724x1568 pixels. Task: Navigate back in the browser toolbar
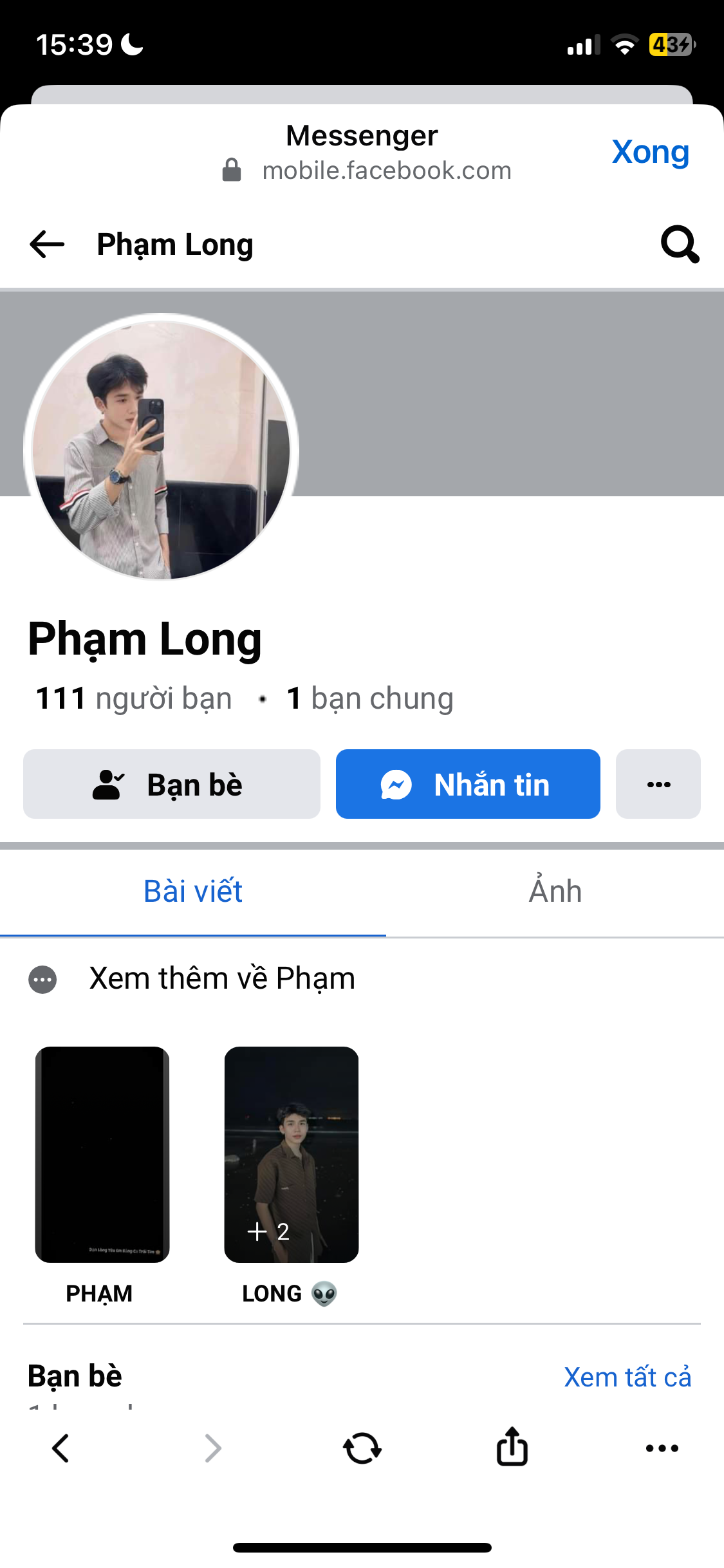coord(60,1448)
